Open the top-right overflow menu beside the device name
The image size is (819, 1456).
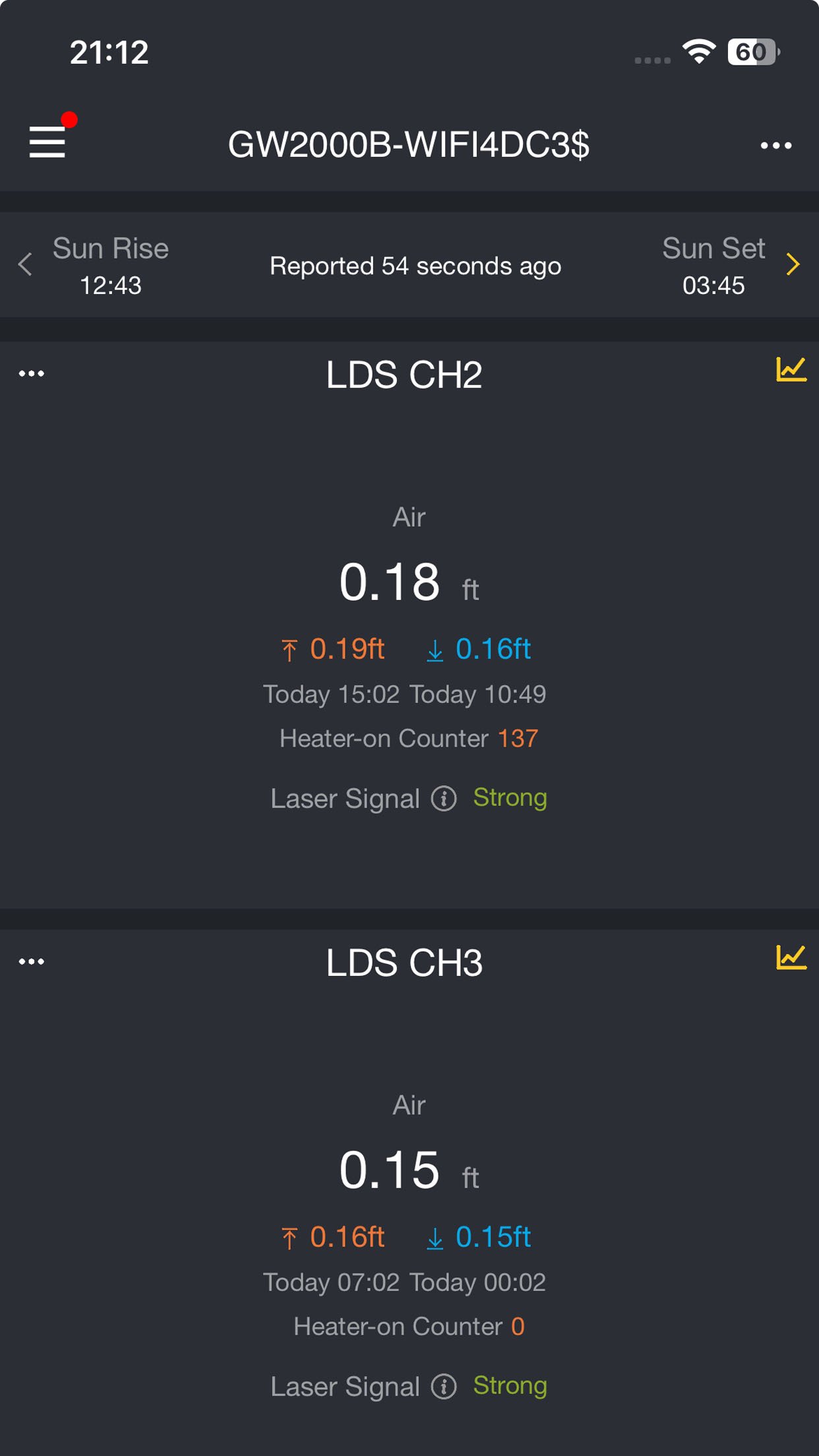coord(775,145)
